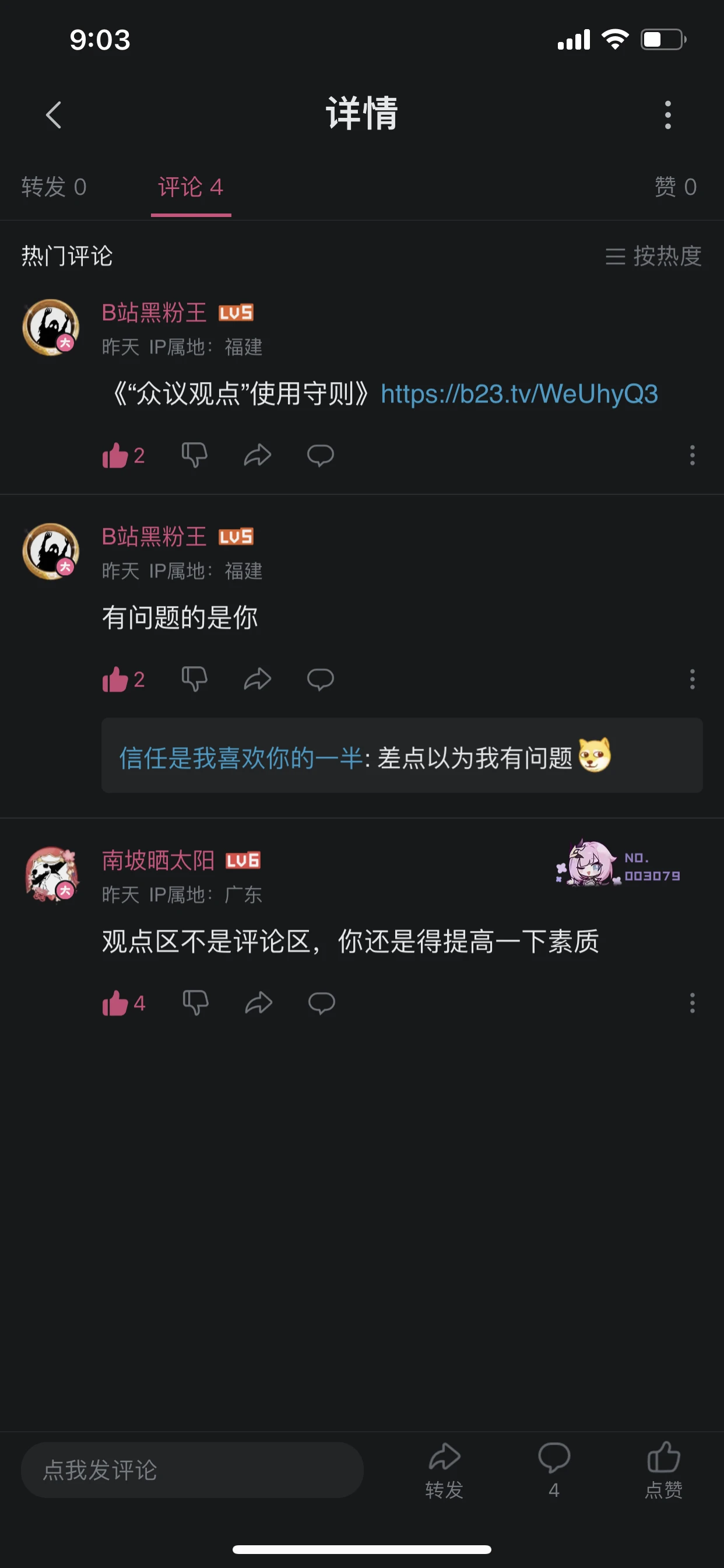Switch to the 转发 tab
Screen dimensions: 724x1568
pyautogui.click(x=54, y=187)
